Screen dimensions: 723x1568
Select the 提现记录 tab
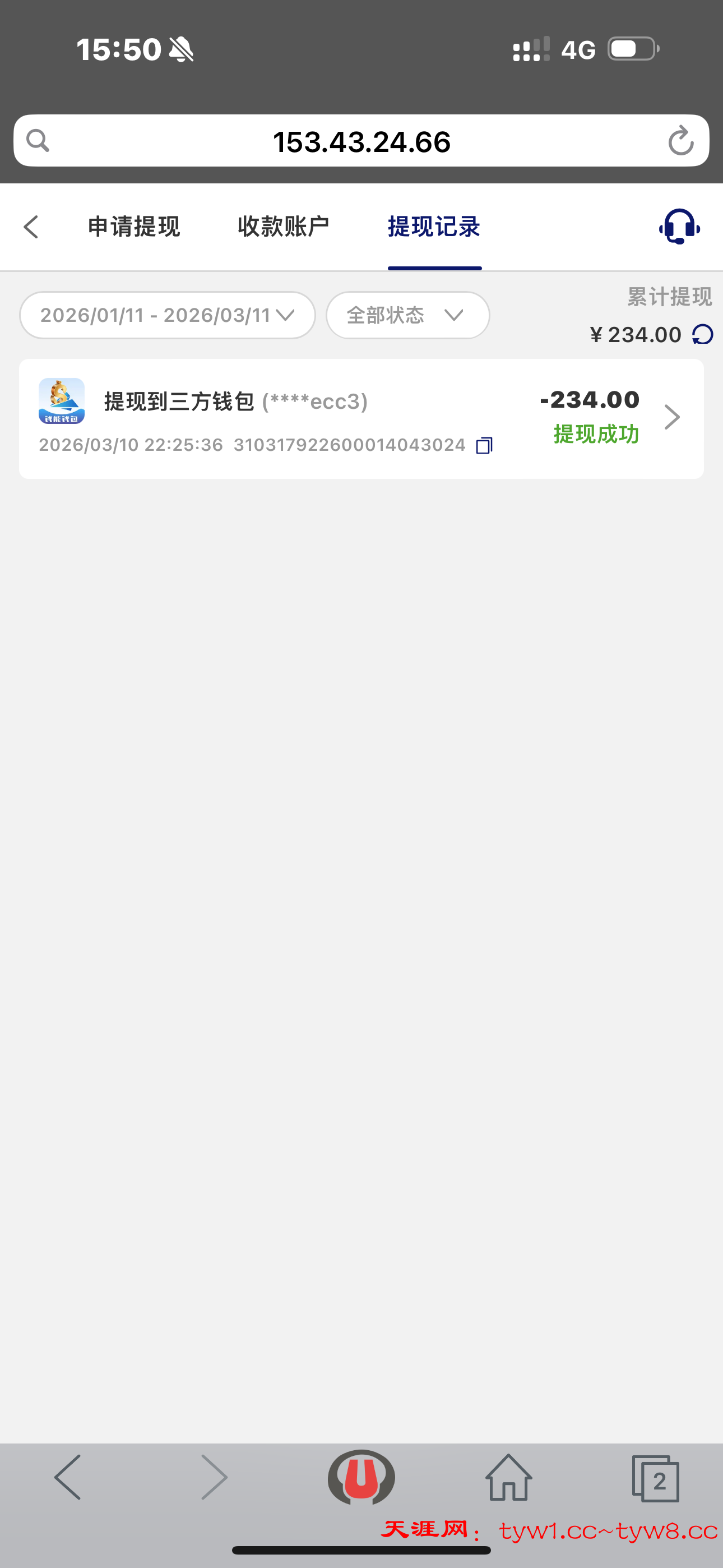point(434,227)
